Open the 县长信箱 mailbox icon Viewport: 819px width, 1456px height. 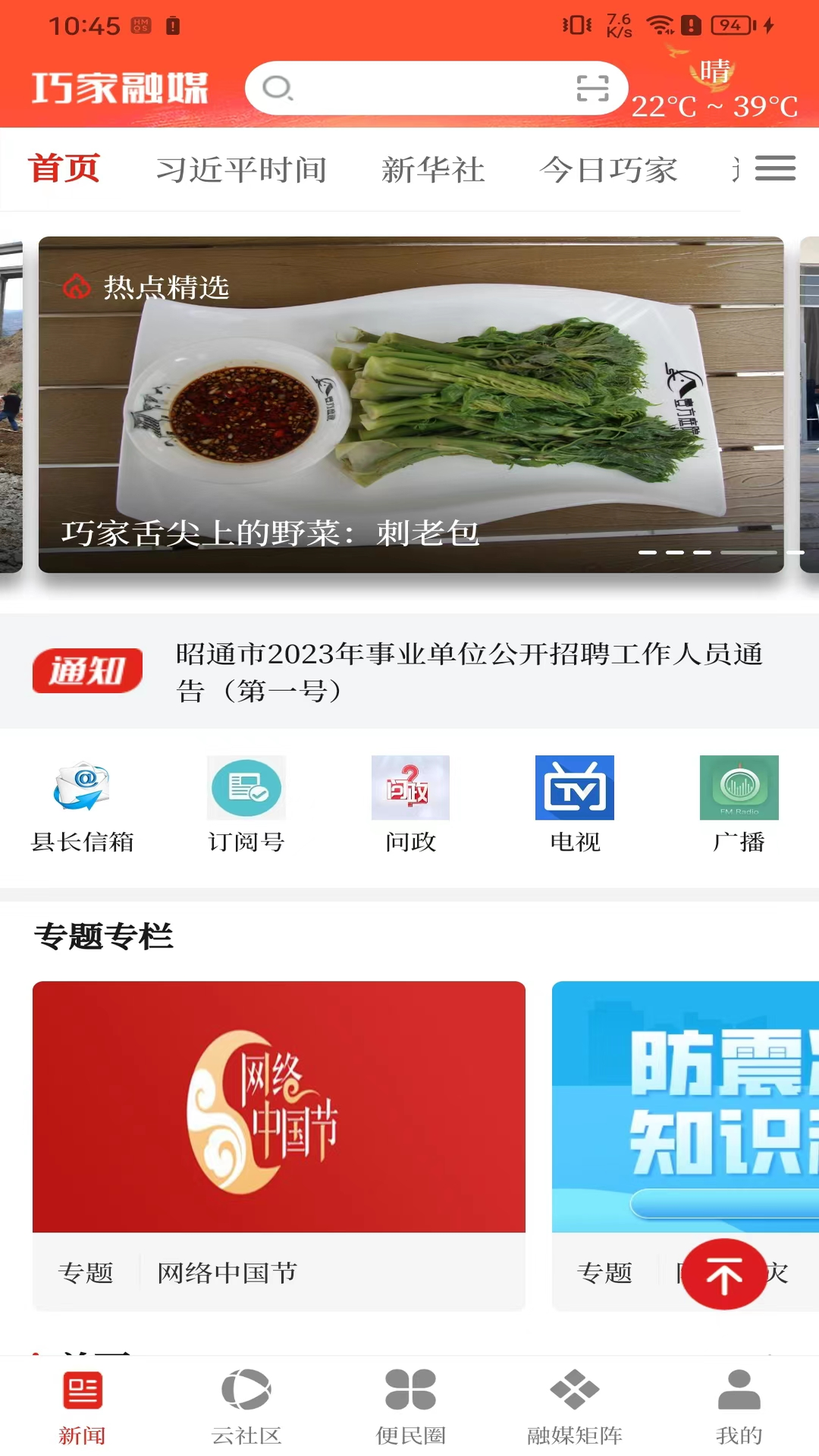click(x=80, y=788)
